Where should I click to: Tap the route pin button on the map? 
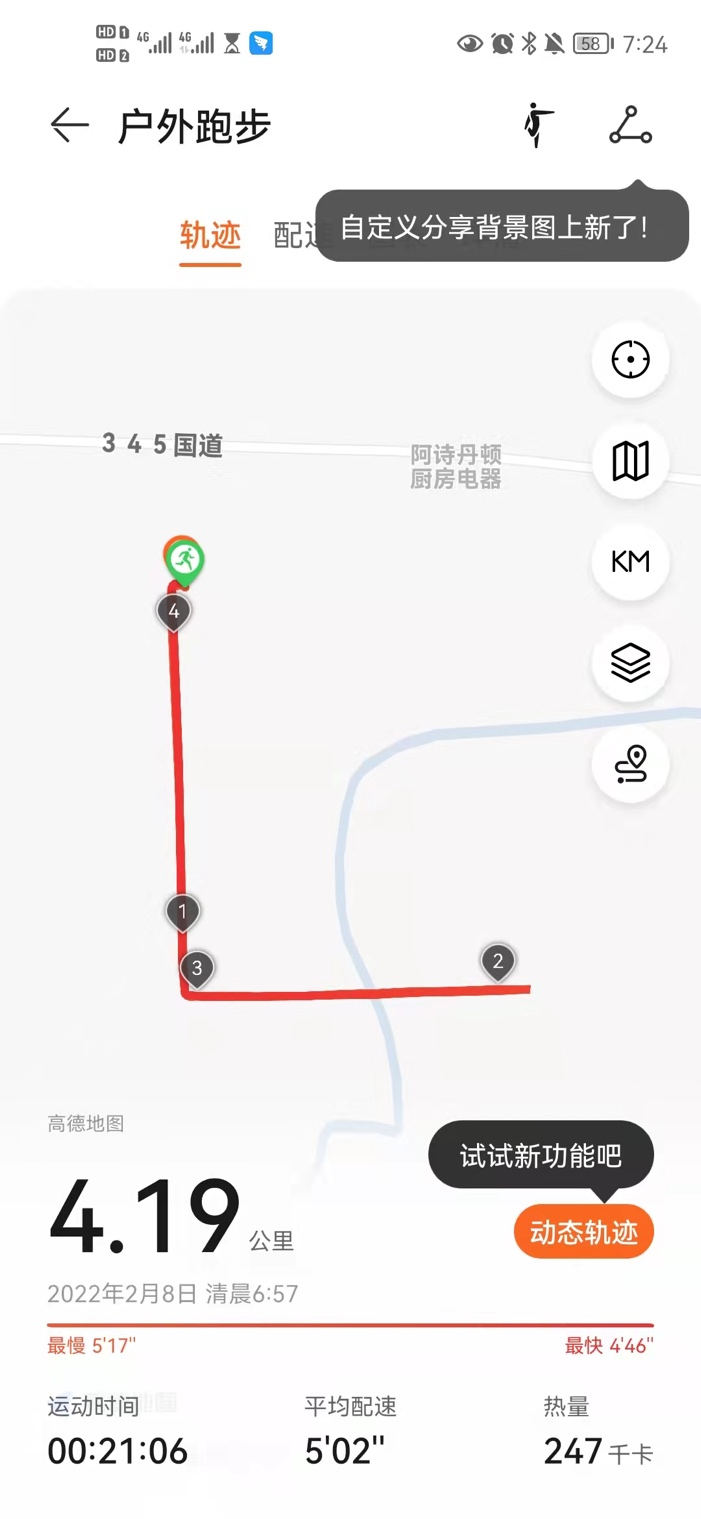tap(630, 765)
